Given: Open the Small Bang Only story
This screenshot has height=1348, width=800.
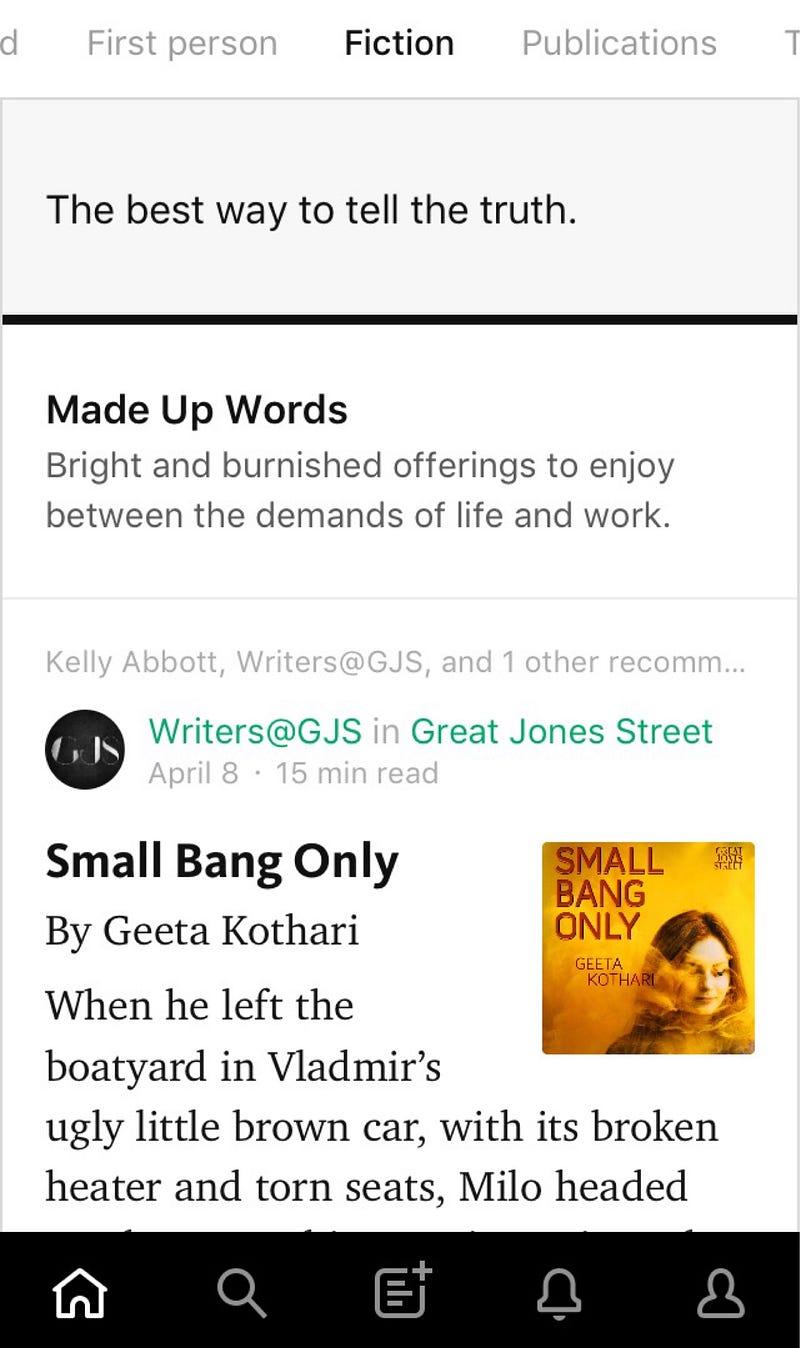Looking at the screenshot, I should (x=222, y=862).
